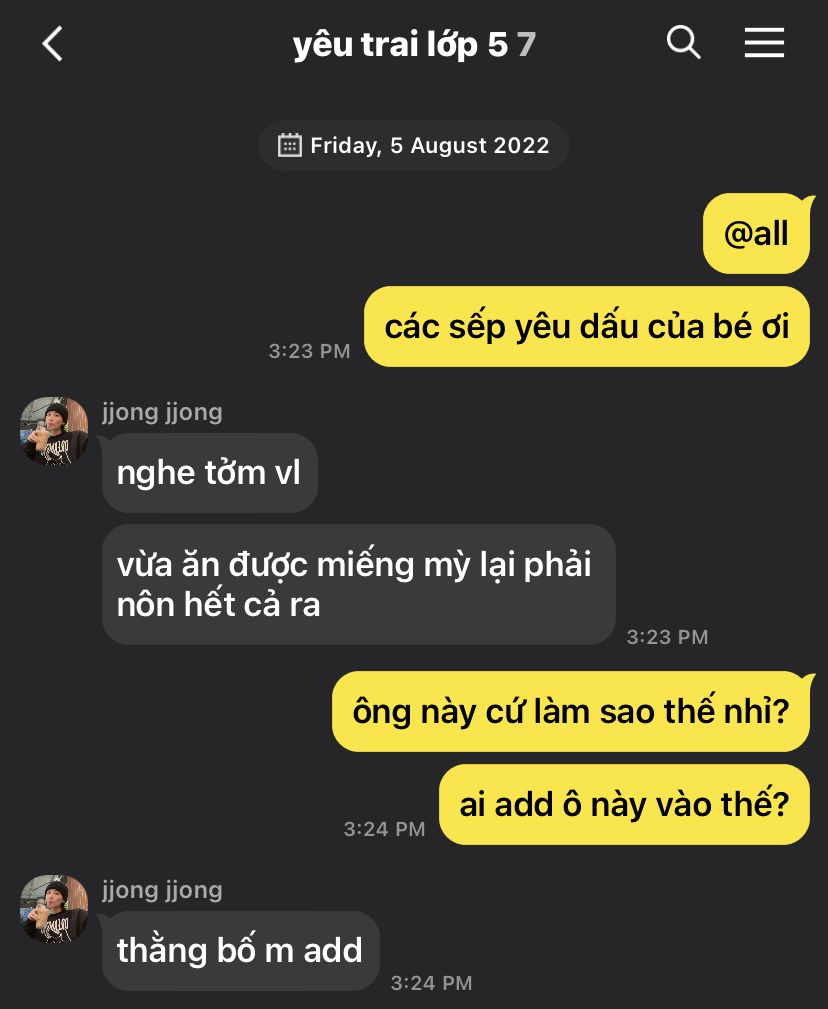Open the chat room hamburger menu
The height and width of the screenshot is (1009, 828).
click(764, 43)
